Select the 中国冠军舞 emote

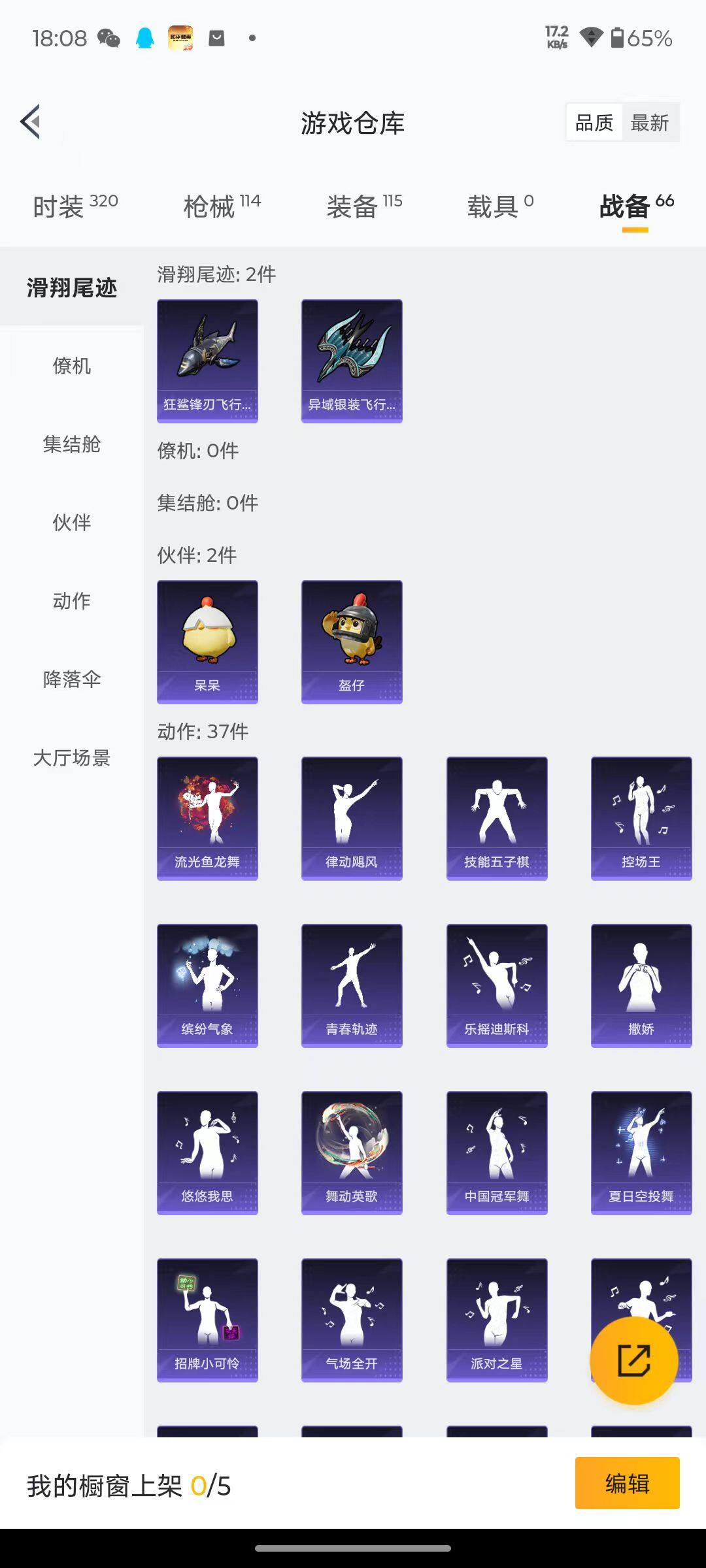coord(496,1152)
